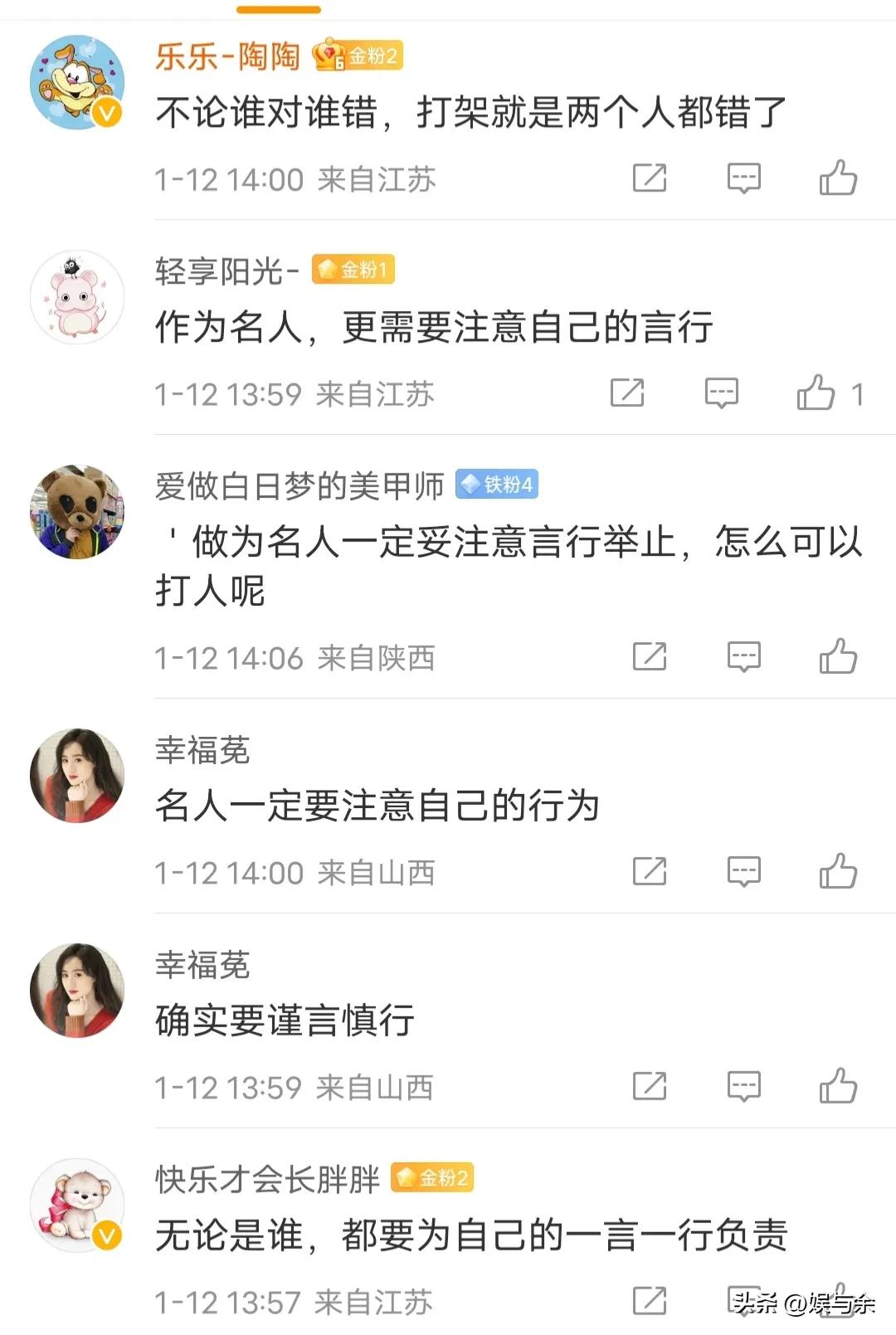Click the share icon on 爱做白日梦的美甲师's comment
Image resolution: width=896 pixels, height=1335 pixels.
651,655
